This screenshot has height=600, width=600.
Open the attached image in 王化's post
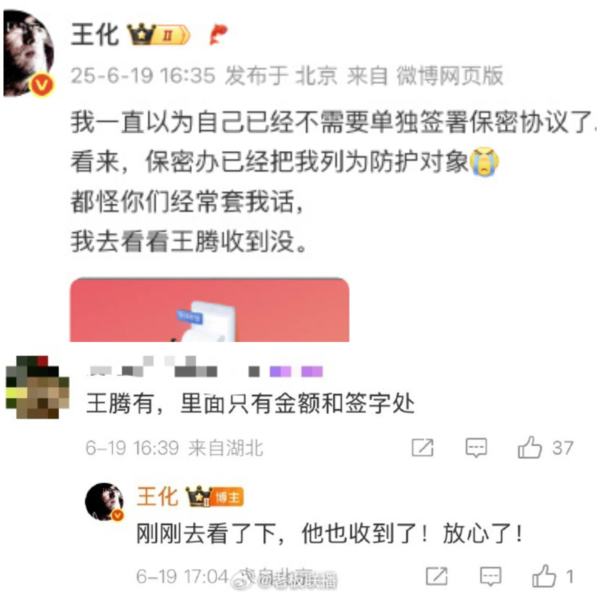click(209, 310)
